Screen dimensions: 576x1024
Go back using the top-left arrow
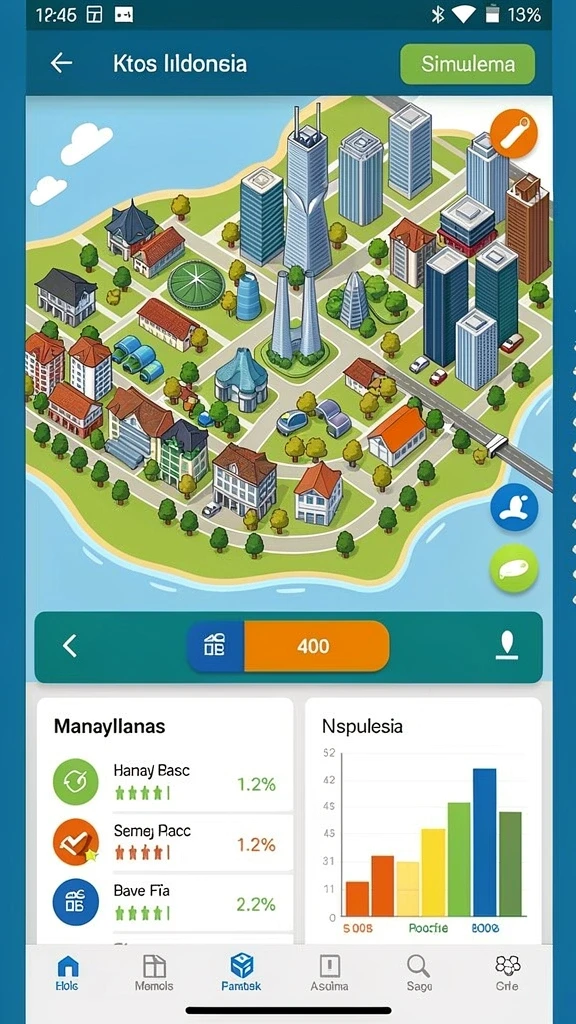click(x=61, y=63)
